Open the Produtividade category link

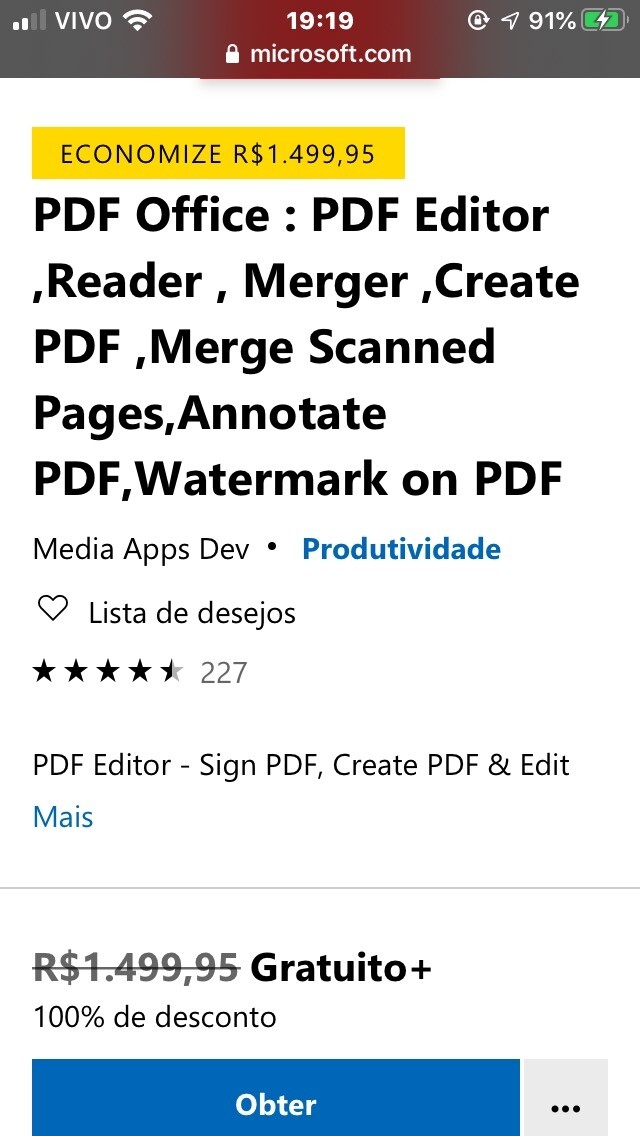(401, 549)
